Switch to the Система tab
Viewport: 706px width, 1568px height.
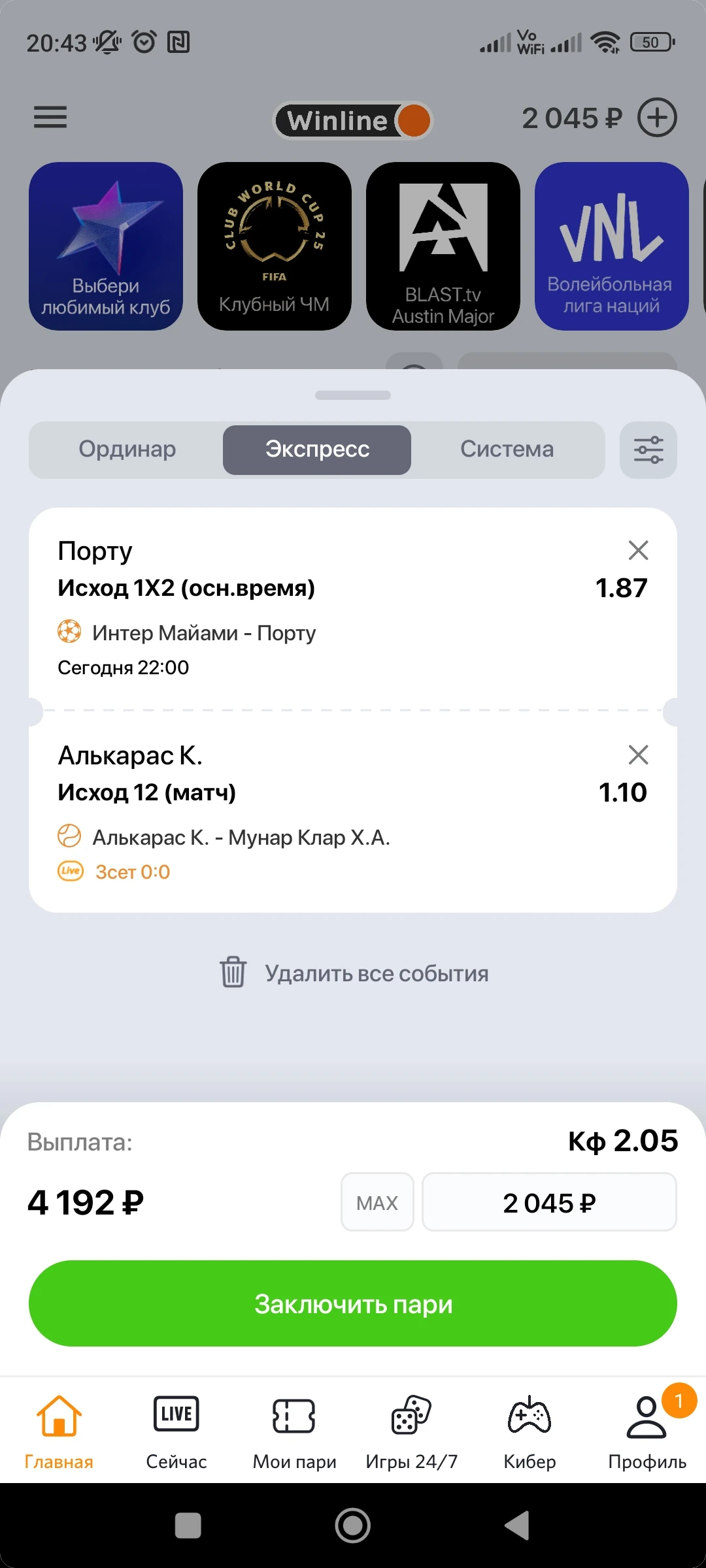click(507, 449)
